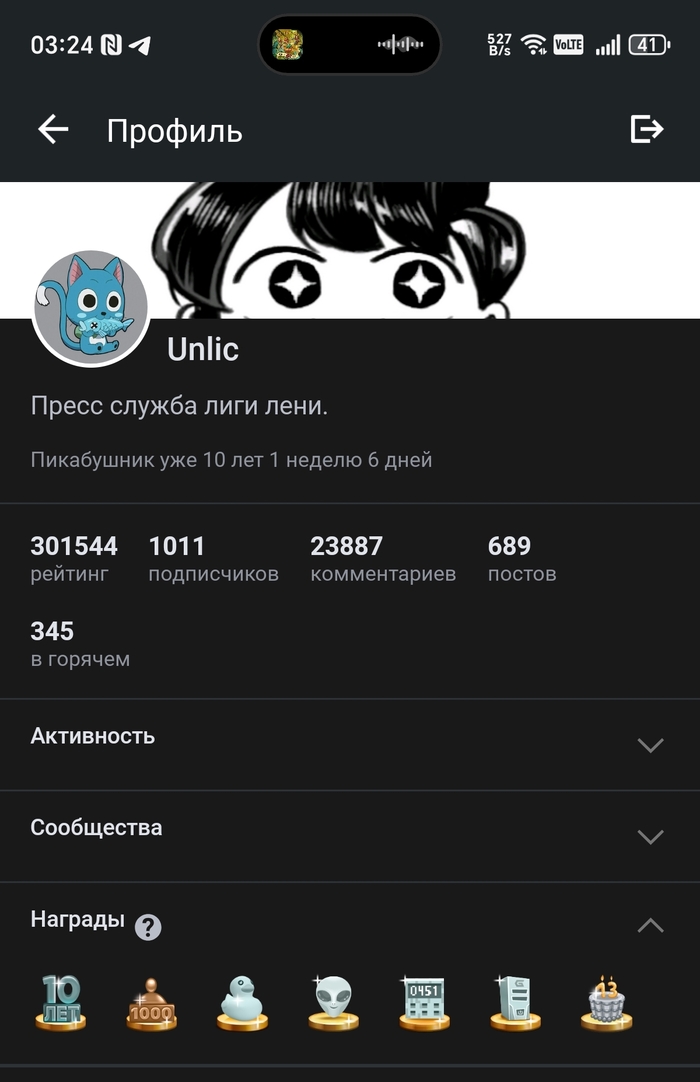Collapse the Награды section
Viewport: 700px width, 1082px height.
click(x=650, y=925)
